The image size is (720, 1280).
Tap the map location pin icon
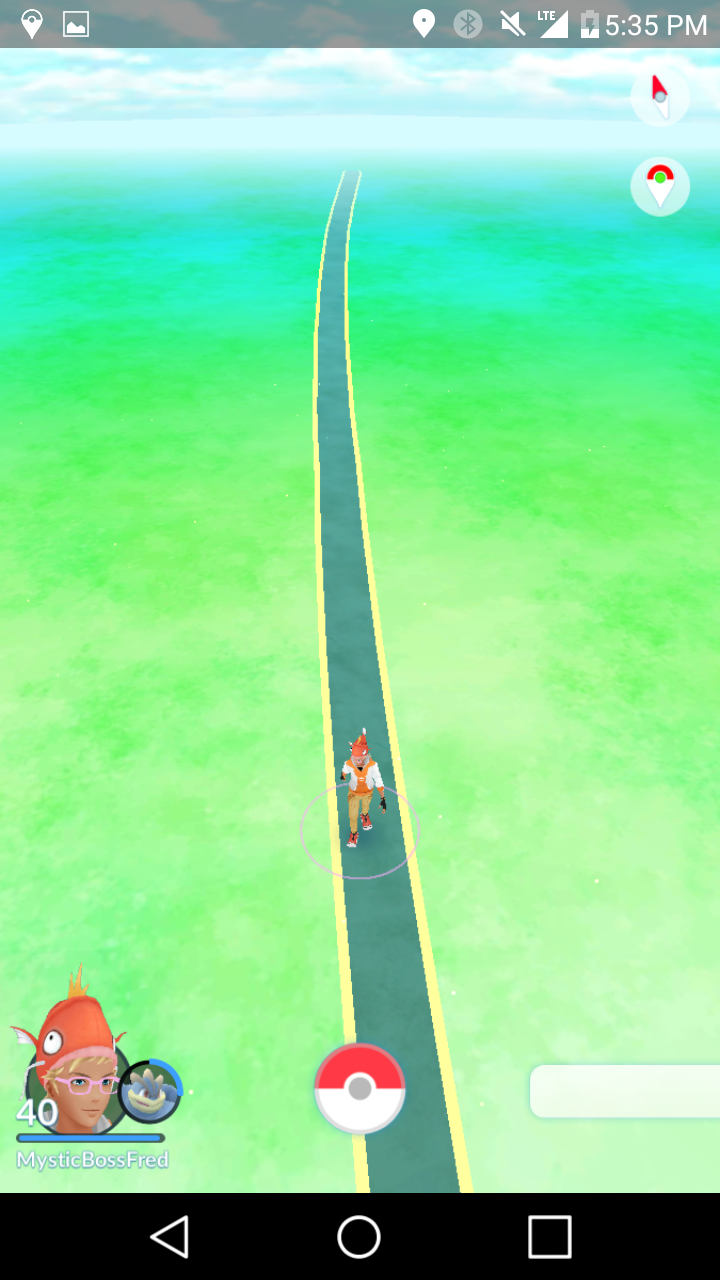[x=660, y=186]
